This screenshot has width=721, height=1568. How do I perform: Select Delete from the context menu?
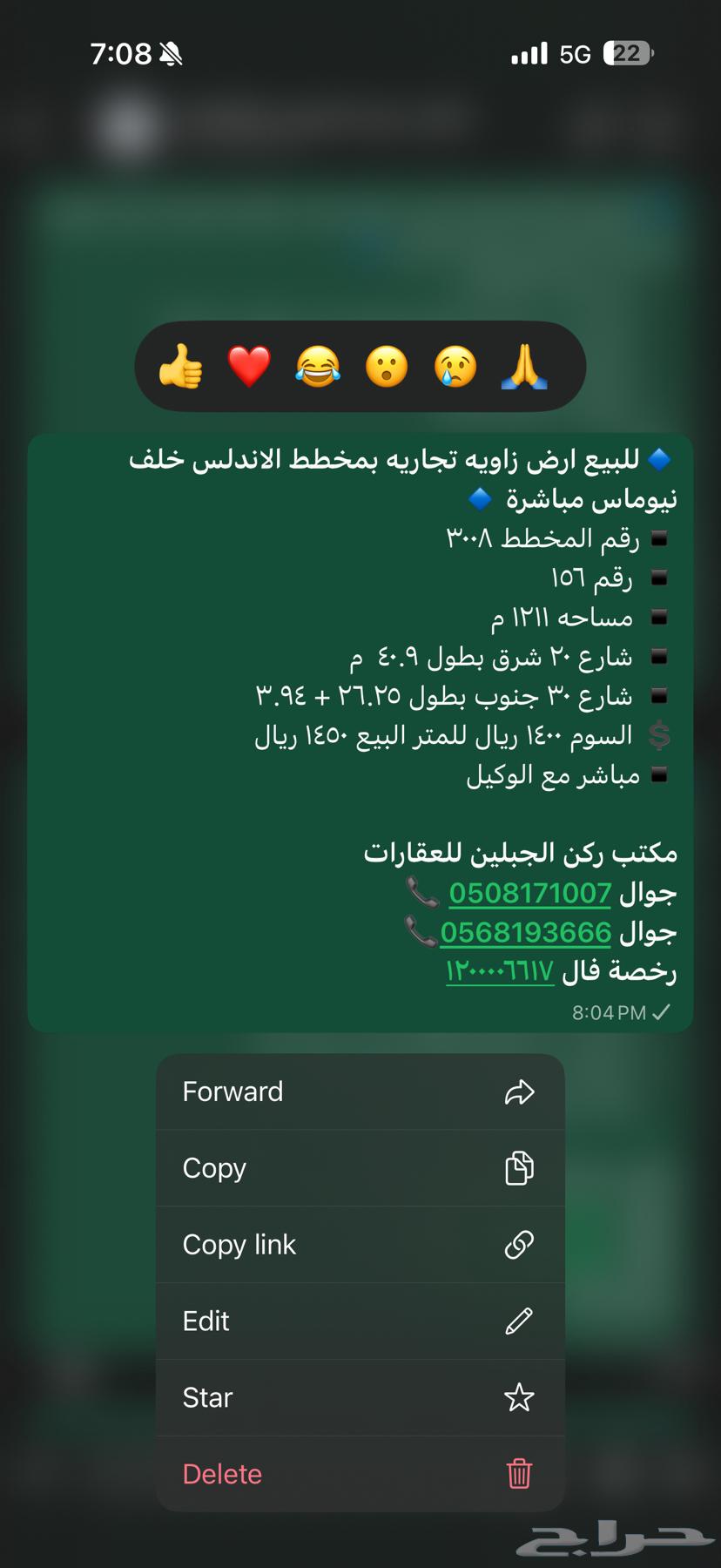222,1474
